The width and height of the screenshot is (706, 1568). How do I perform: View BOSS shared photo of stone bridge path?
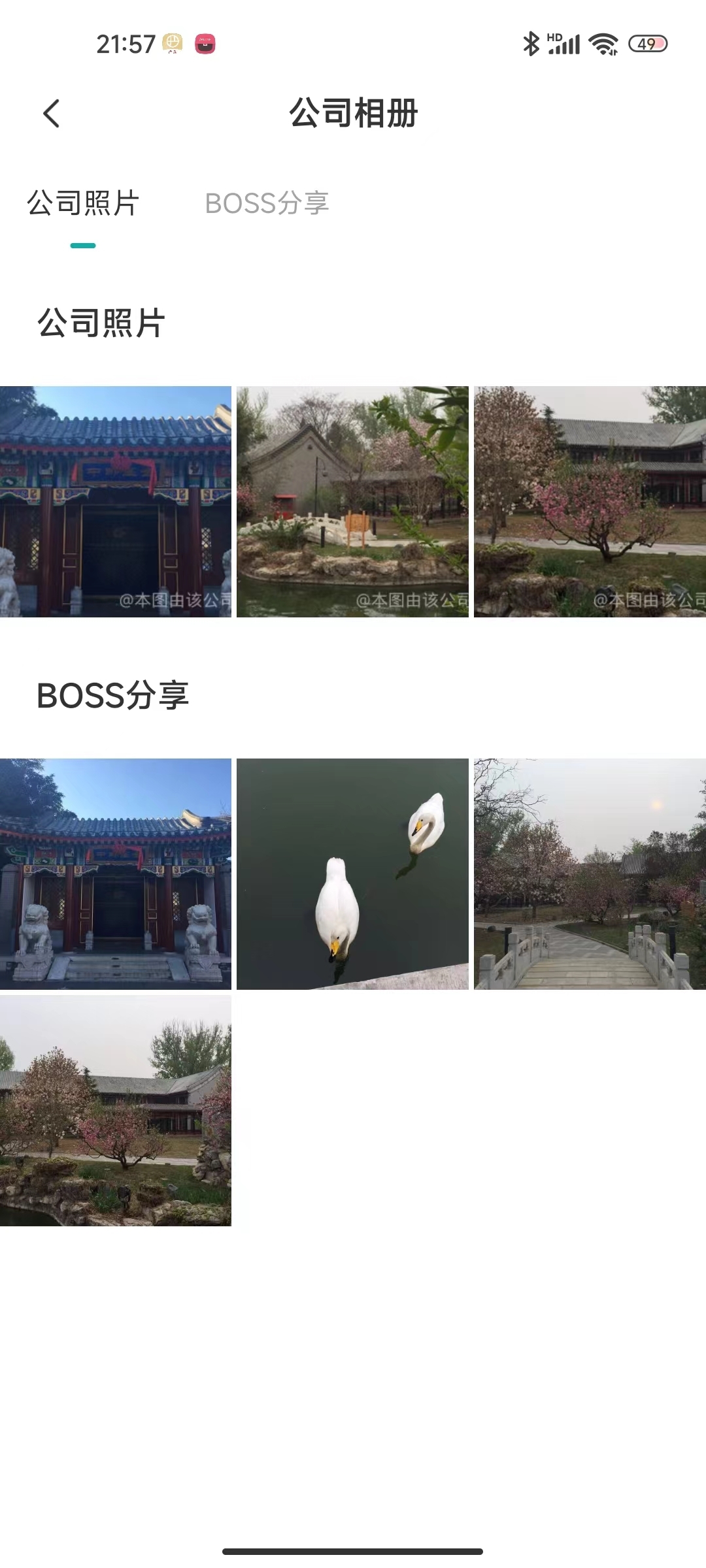(x=590, y=874)
